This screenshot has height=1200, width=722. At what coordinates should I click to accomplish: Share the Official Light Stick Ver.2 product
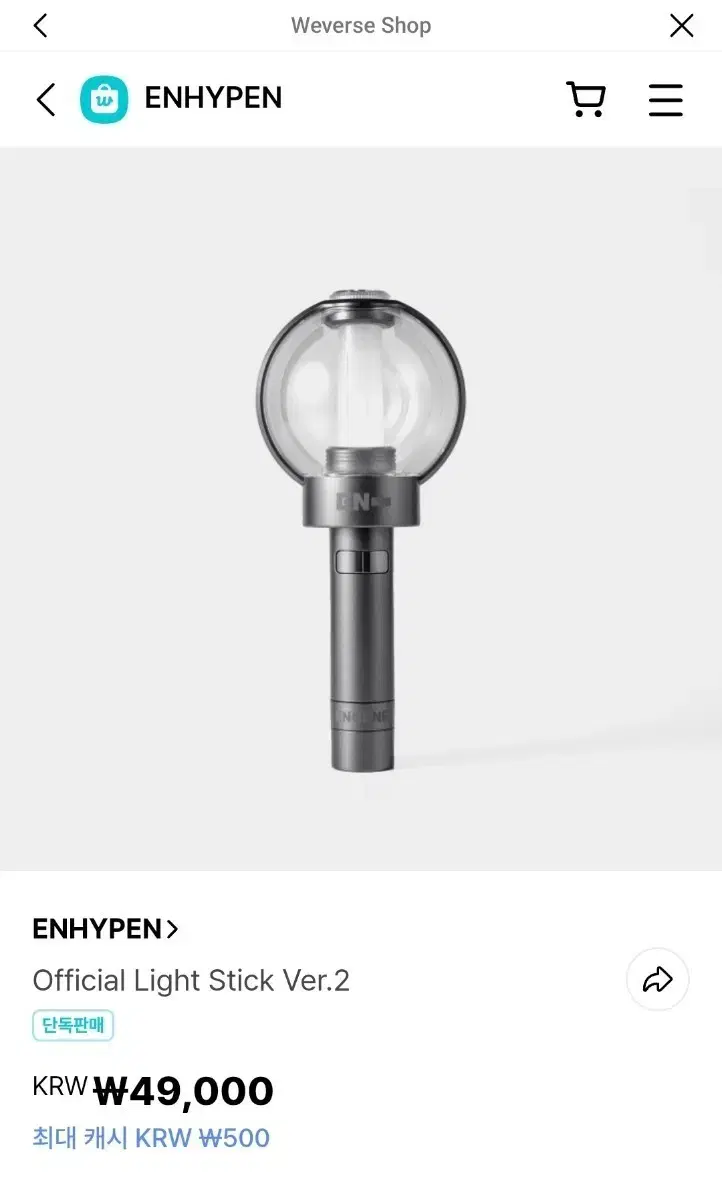[x=657, y=980]
